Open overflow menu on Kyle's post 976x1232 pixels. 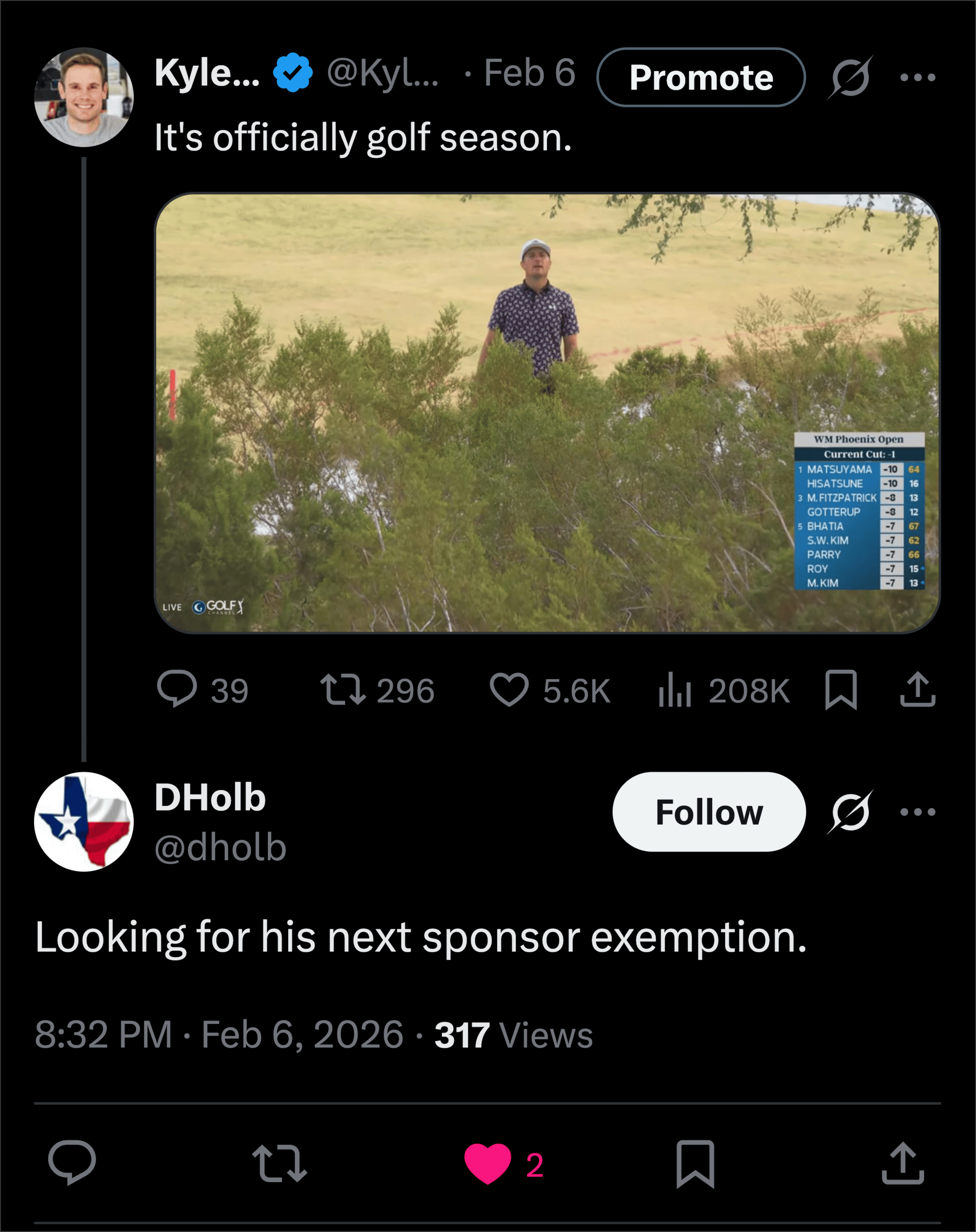click(x=917, y=77)
